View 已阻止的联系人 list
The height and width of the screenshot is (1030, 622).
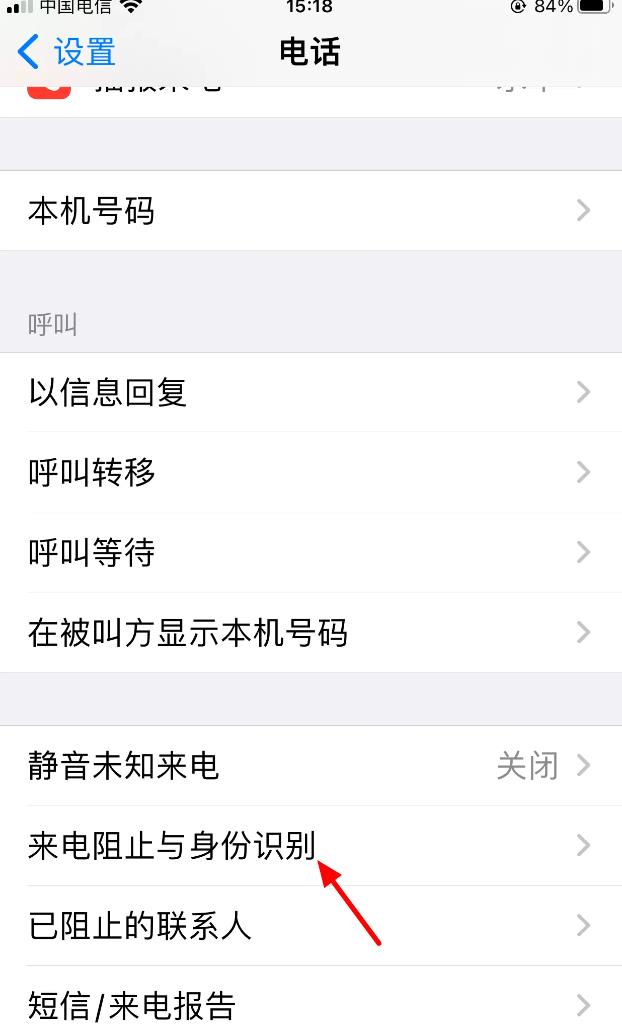click(311, 926)
